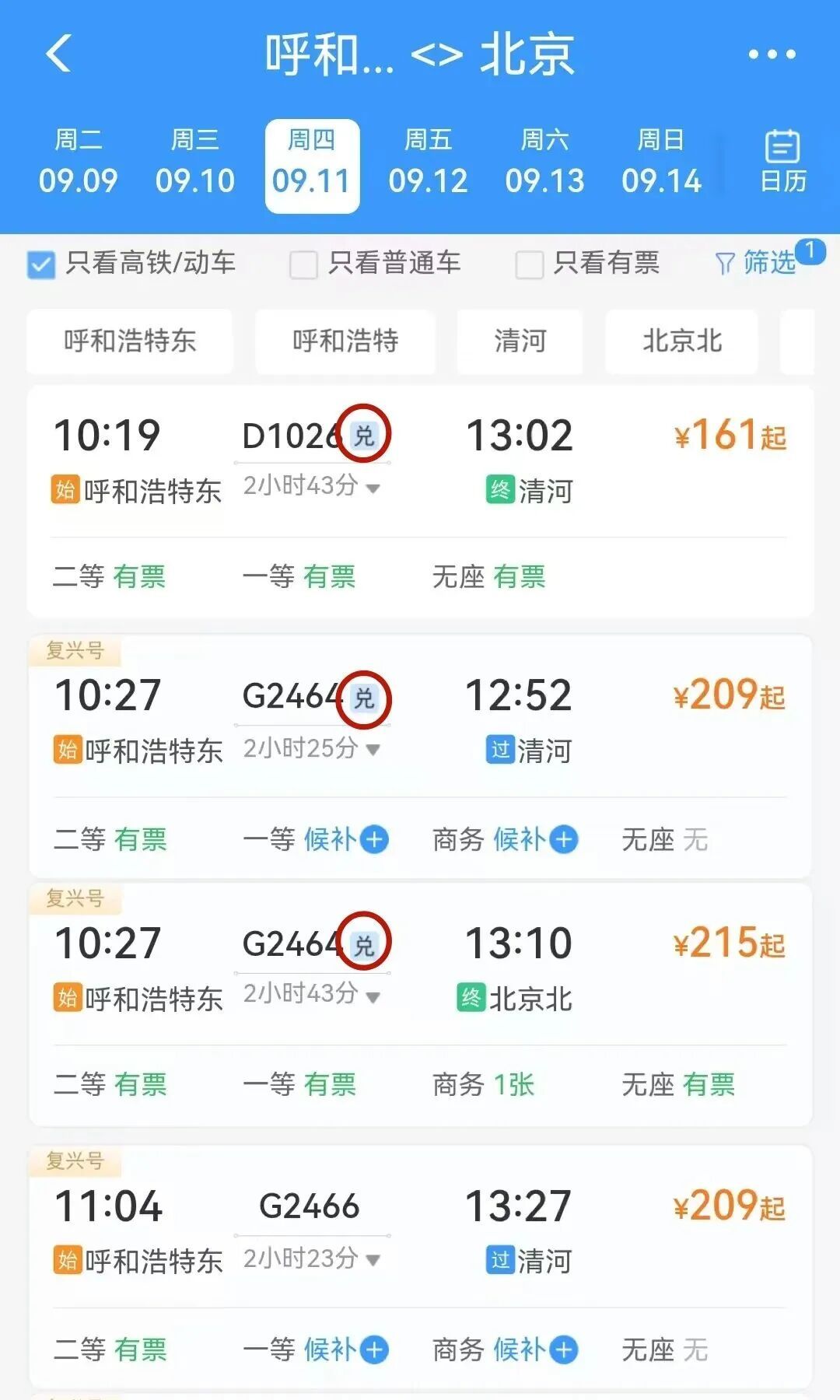The height and width of the screenshot is (1400, 840).
Task: Check the 只看普通车 box
Action: click(303, 264)
